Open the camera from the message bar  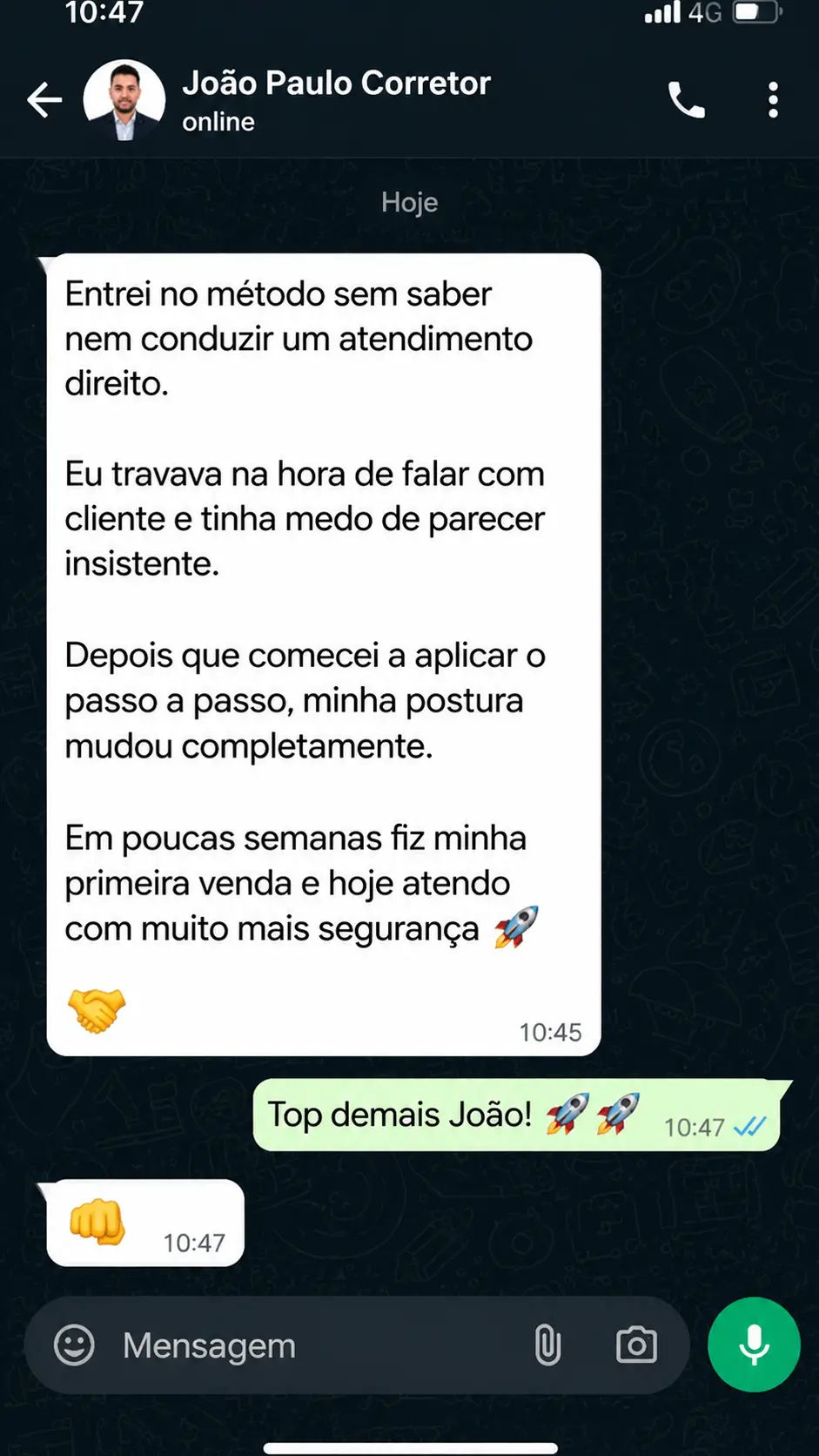[636, 1345]
